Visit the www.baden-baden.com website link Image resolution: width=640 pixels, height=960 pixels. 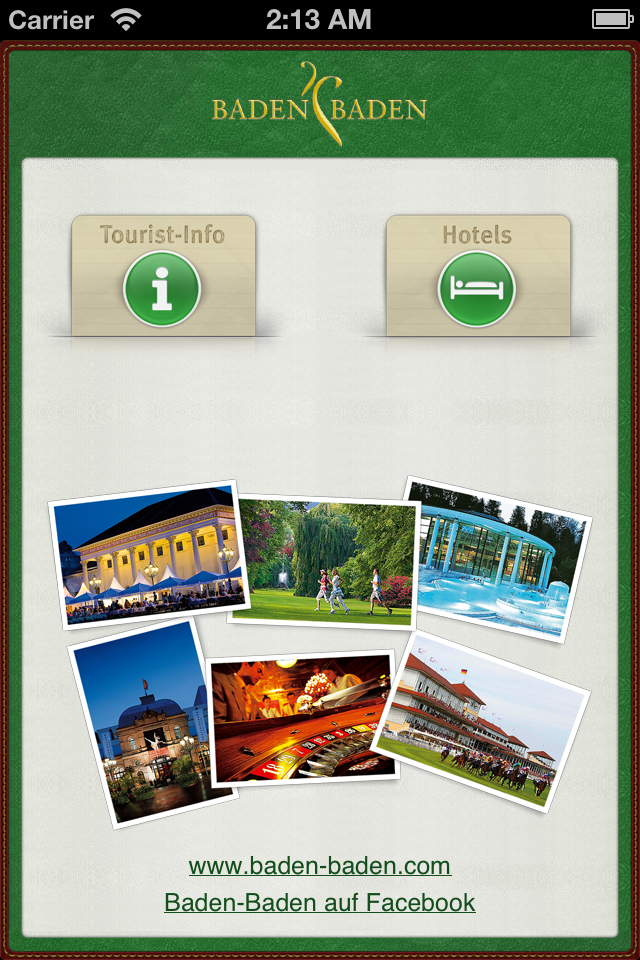point(319,865)
